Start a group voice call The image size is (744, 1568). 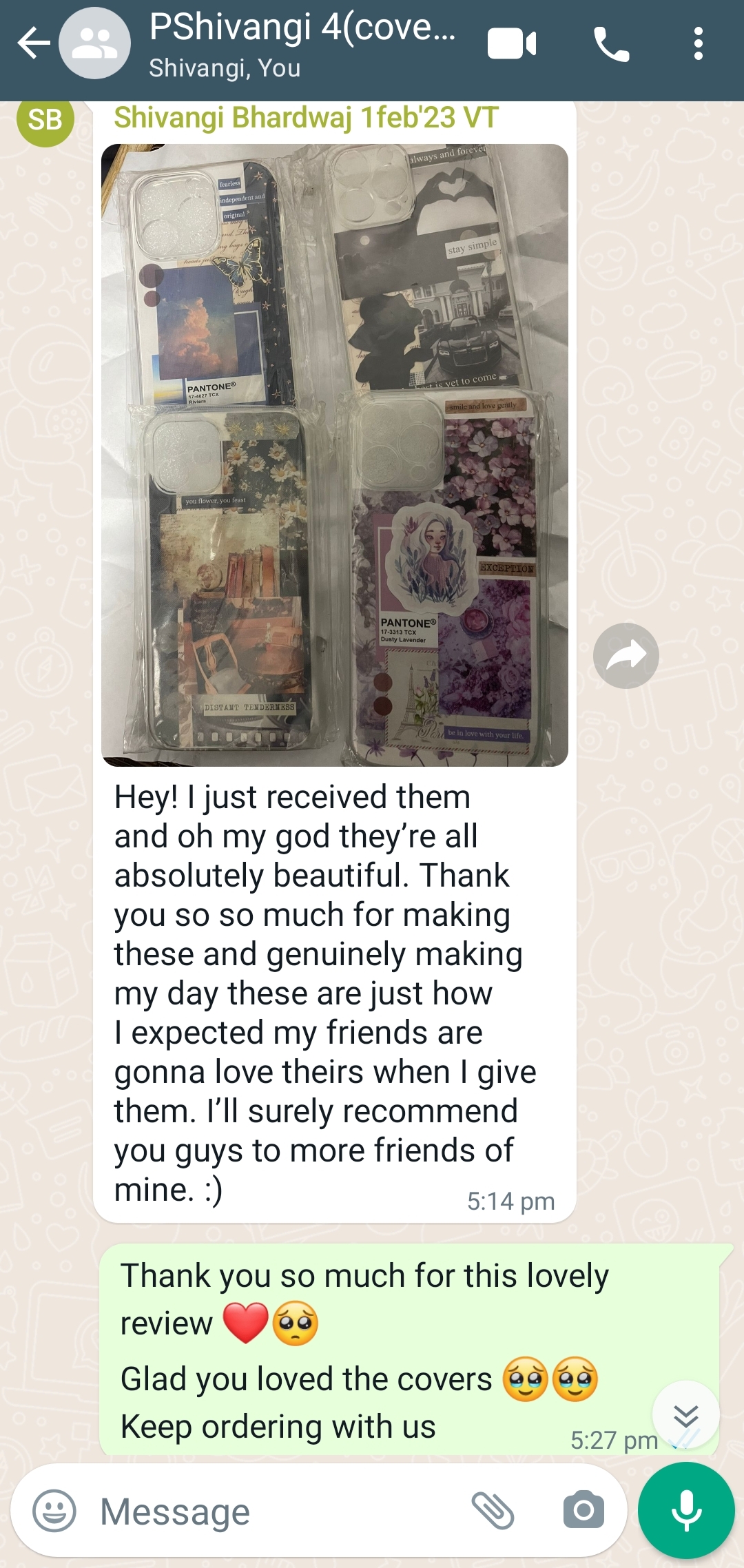click(611, 44)
